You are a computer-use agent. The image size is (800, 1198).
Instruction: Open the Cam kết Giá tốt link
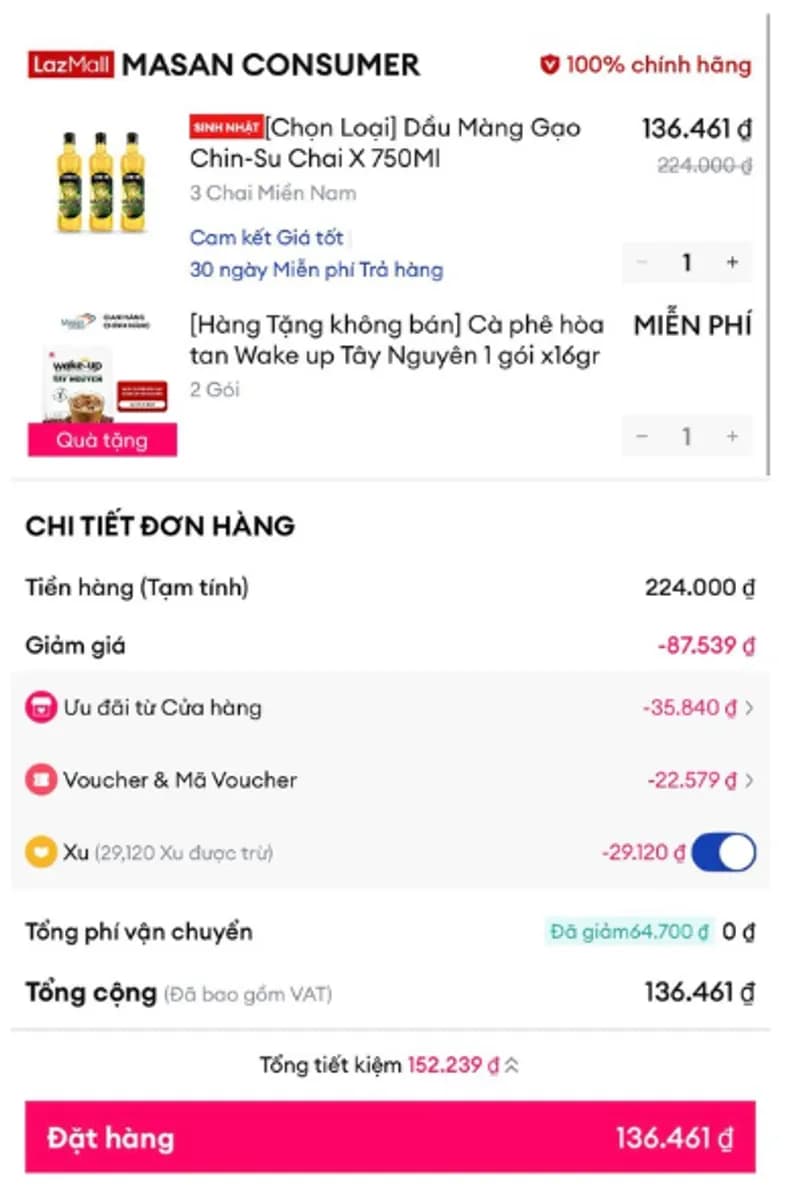tap(266, 237)
